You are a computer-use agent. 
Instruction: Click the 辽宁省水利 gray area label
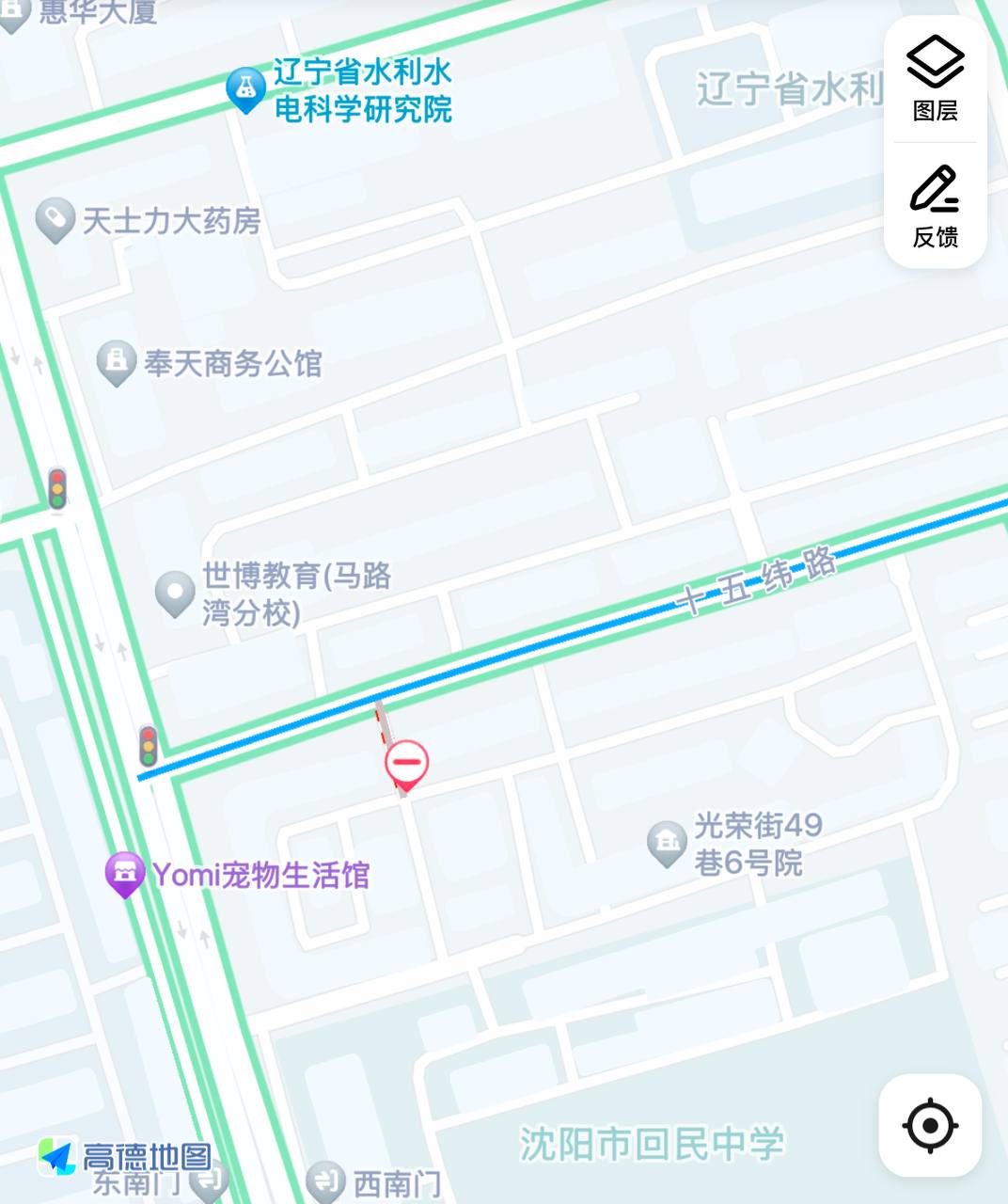point(790,87)
